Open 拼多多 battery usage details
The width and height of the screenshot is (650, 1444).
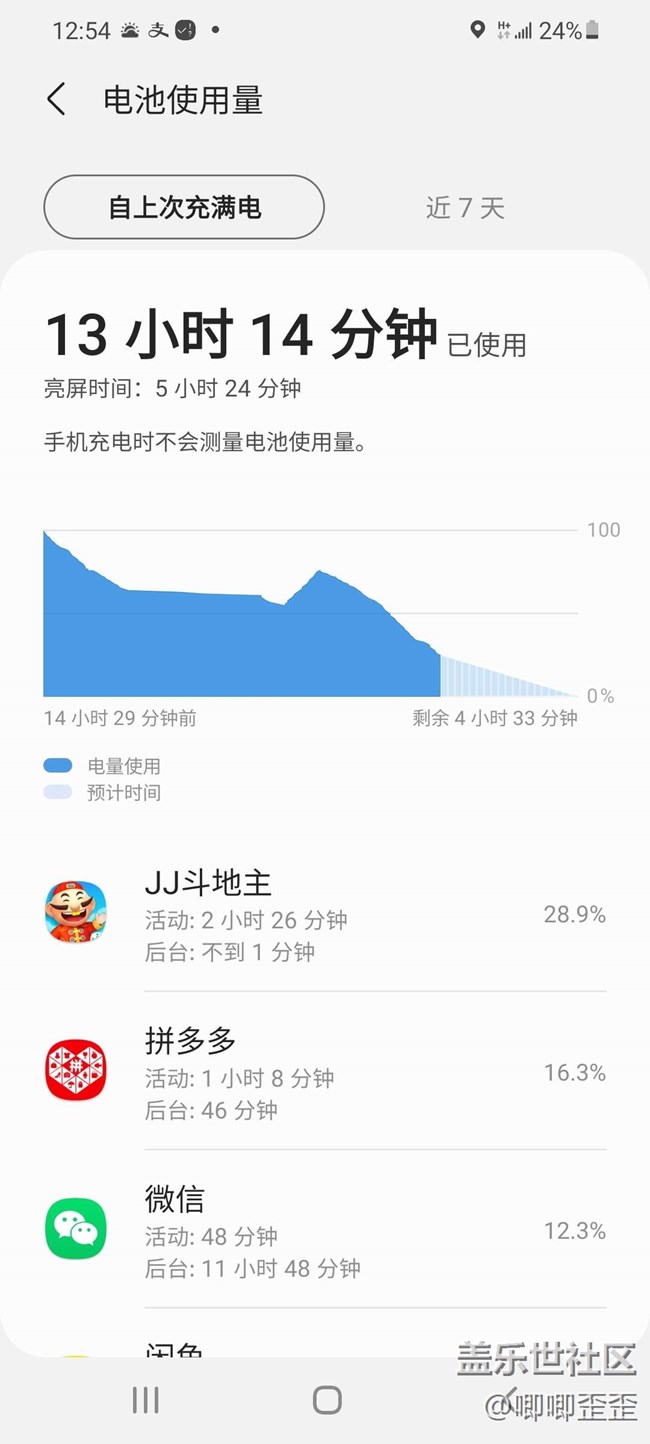pos(325,1072)
